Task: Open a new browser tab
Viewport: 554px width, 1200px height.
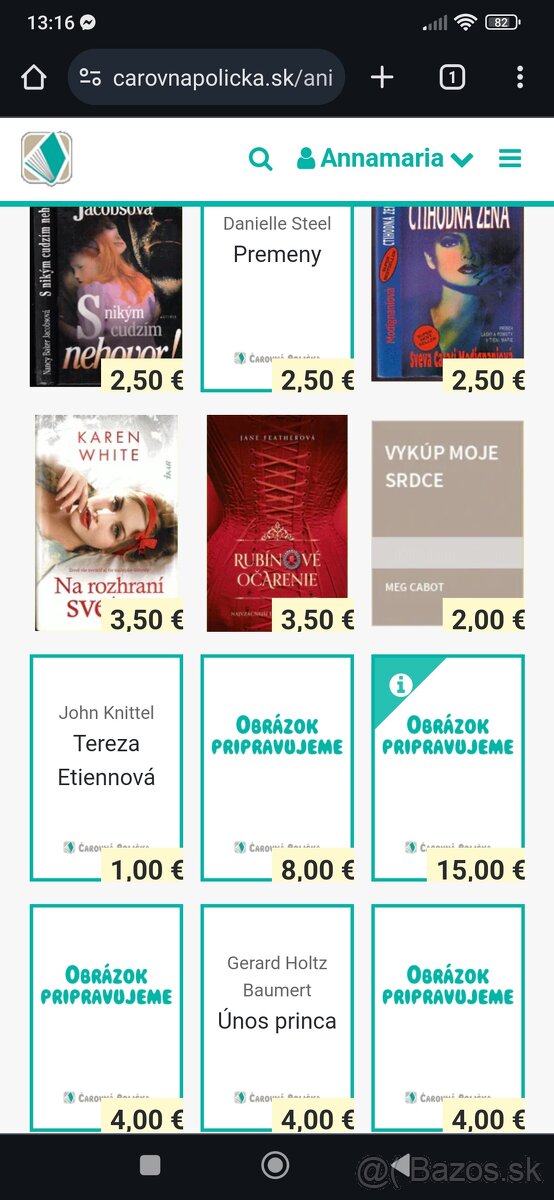Action: point(382,78)
